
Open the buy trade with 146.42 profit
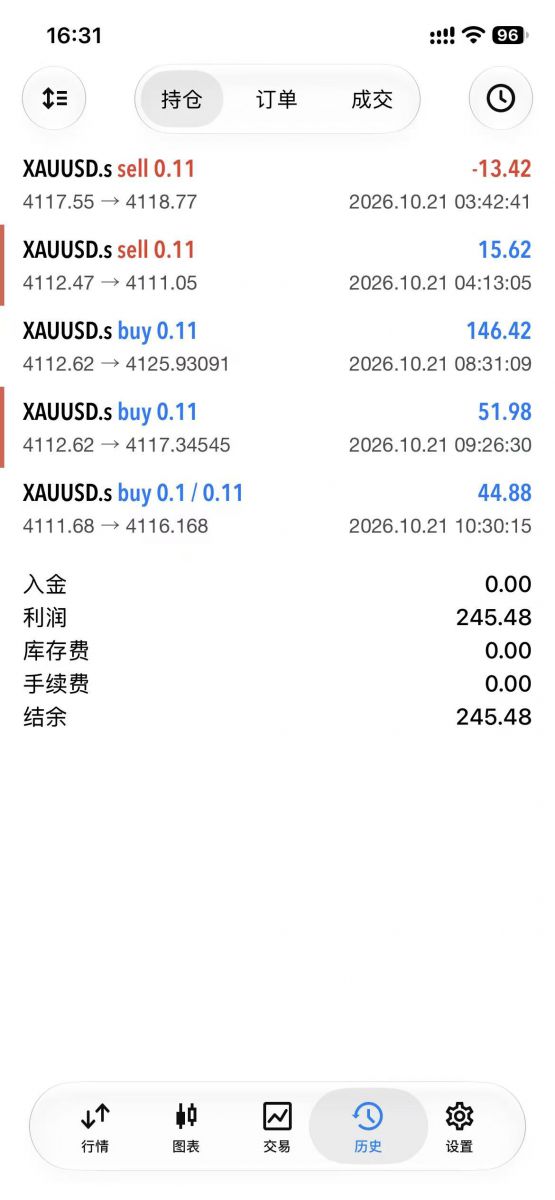(x=277, y=346)
